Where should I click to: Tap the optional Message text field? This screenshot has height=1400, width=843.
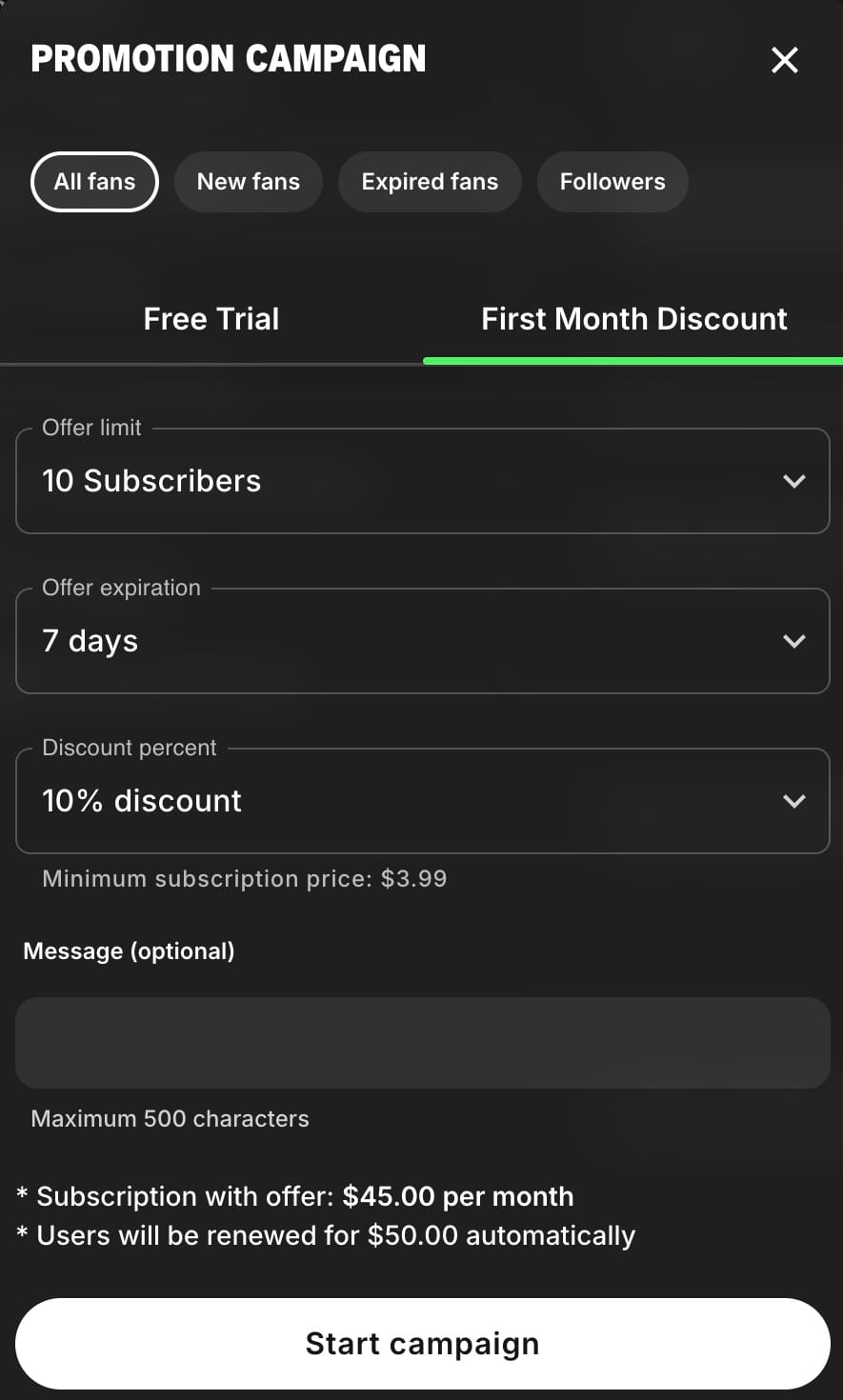423,1043
